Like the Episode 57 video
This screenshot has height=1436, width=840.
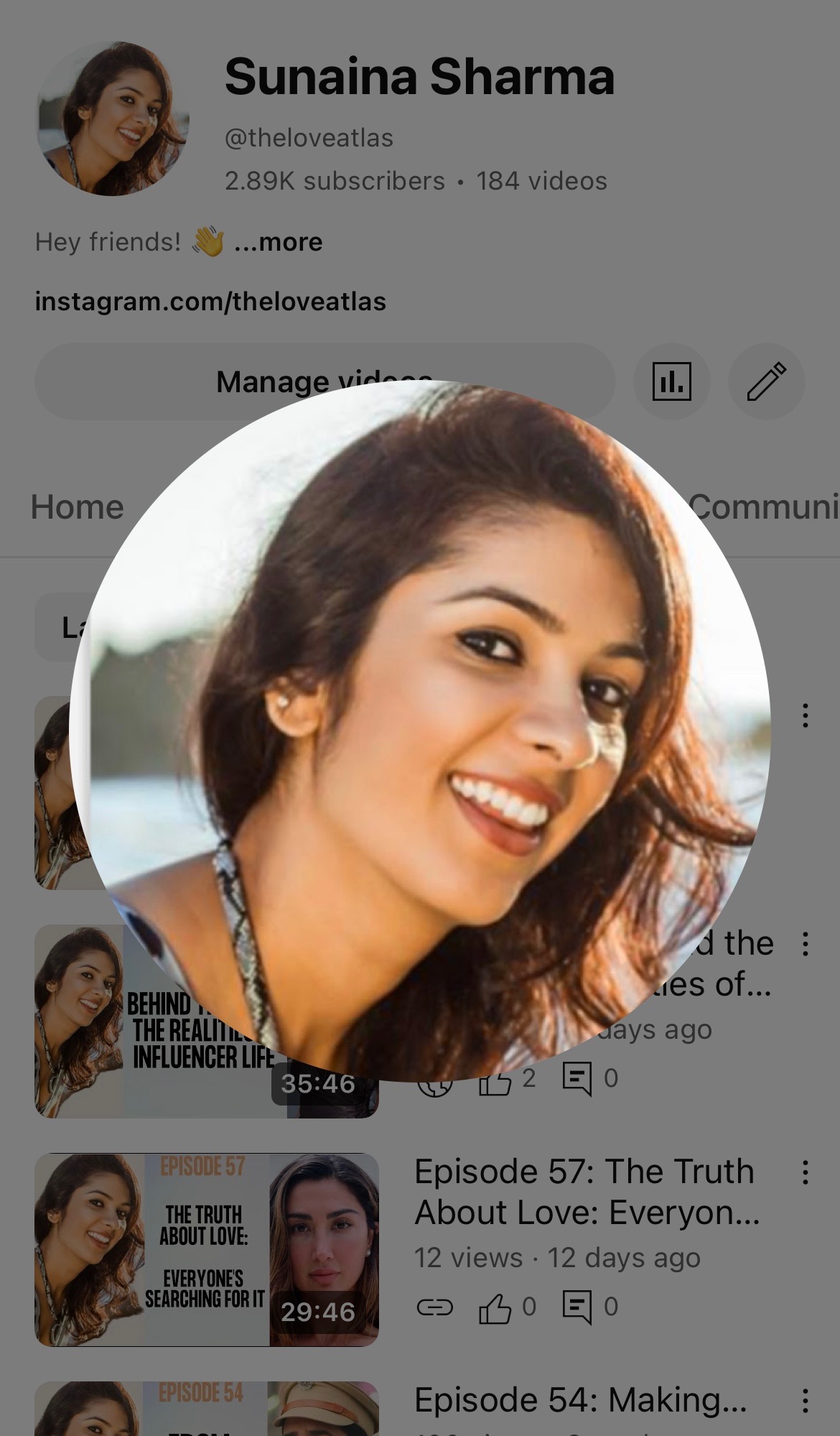tap(495, 1307)
